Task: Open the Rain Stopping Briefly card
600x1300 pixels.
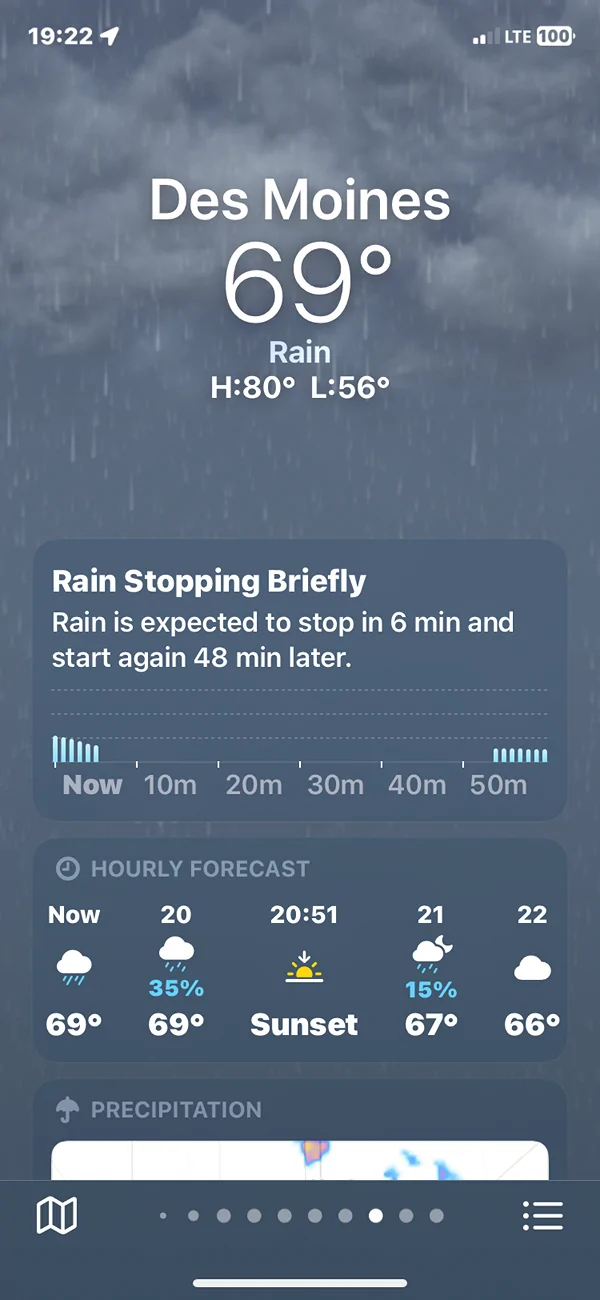Action: pyautogui.click(x=300, y=680)
